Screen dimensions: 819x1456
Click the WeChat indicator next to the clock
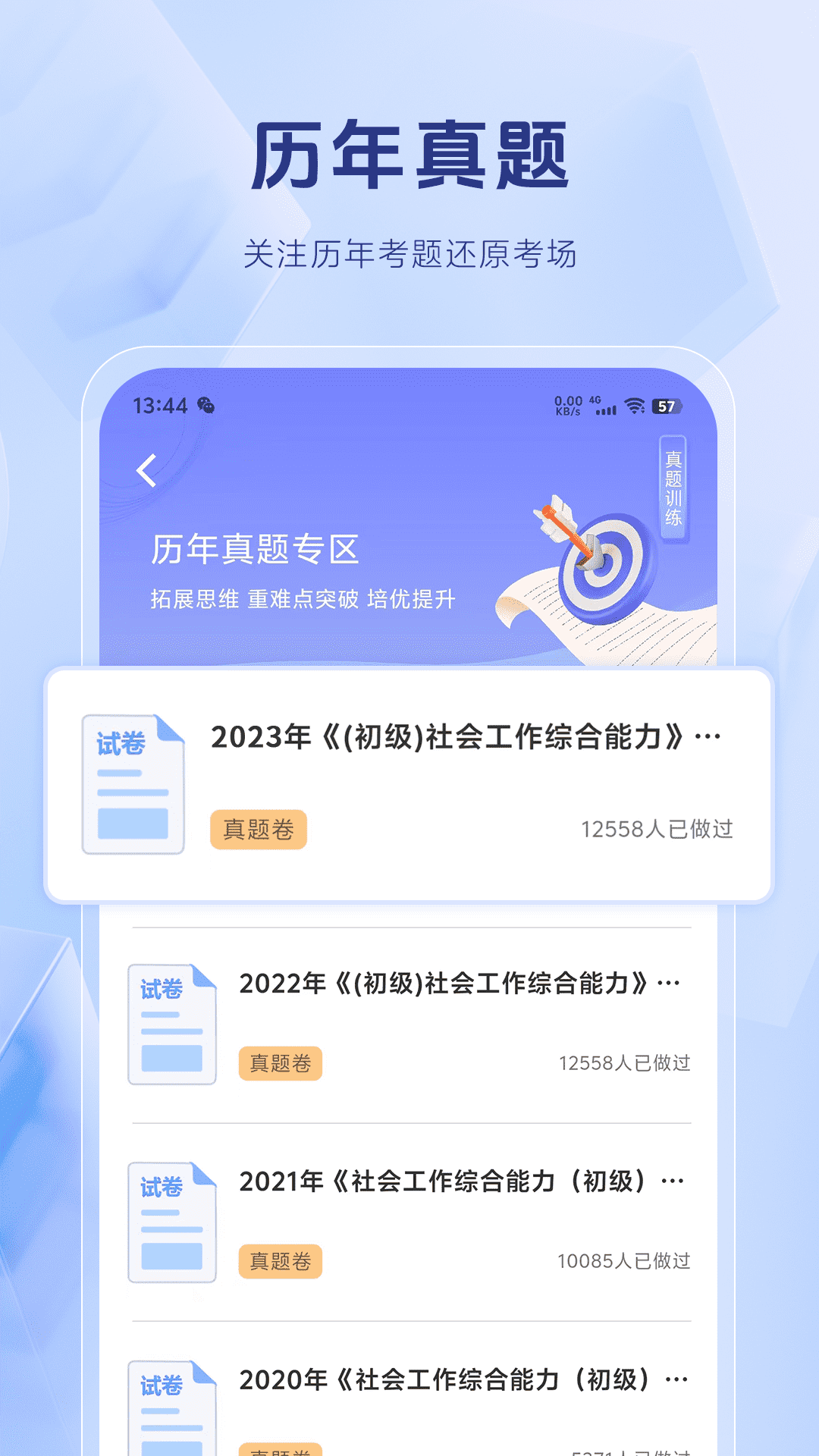[x=206, y=405]
